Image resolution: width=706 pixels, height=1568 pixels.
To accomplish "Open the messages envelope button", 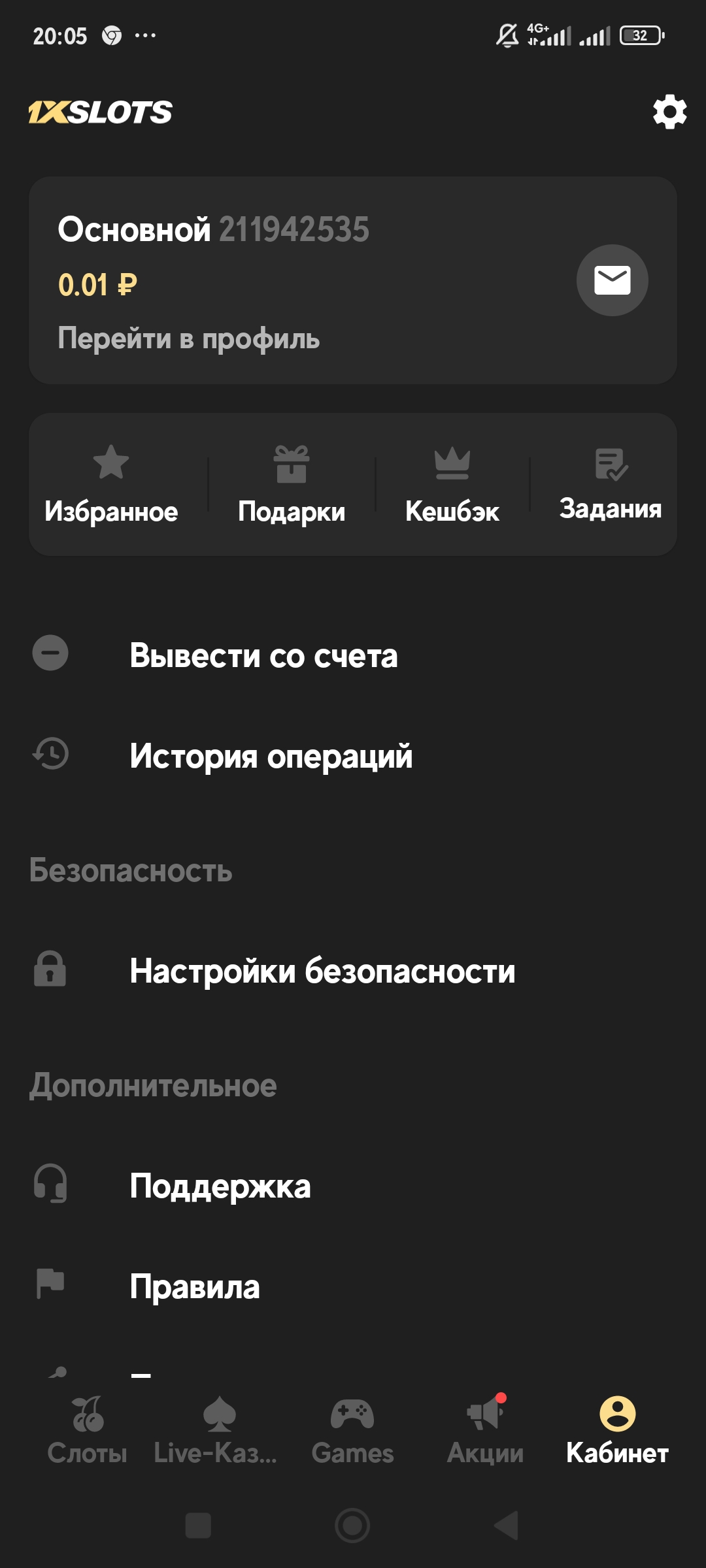I will (x=612, y=280).
